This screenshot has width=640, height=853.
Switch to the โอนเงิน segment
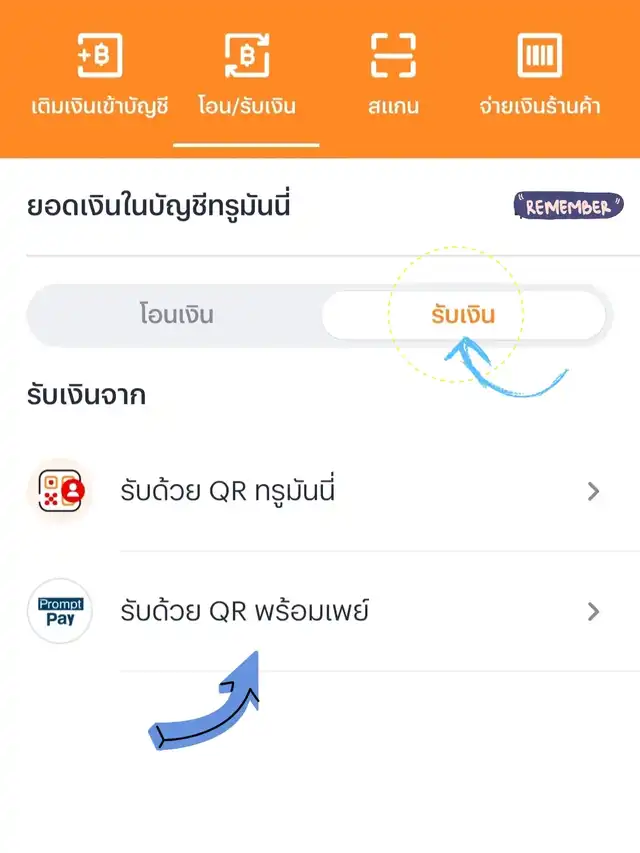point(176,316)
